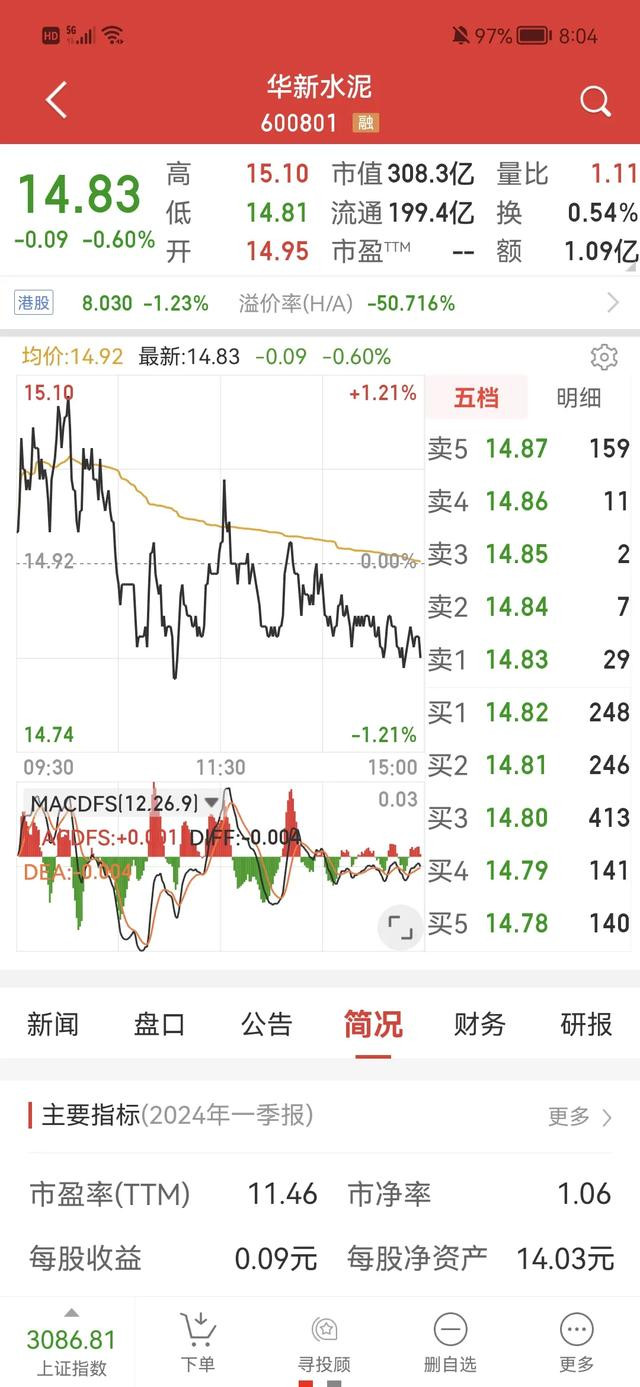The image size is (640, 1387).
Task: Tap 下单 to place an order
Action: (x=198, y=1343)
